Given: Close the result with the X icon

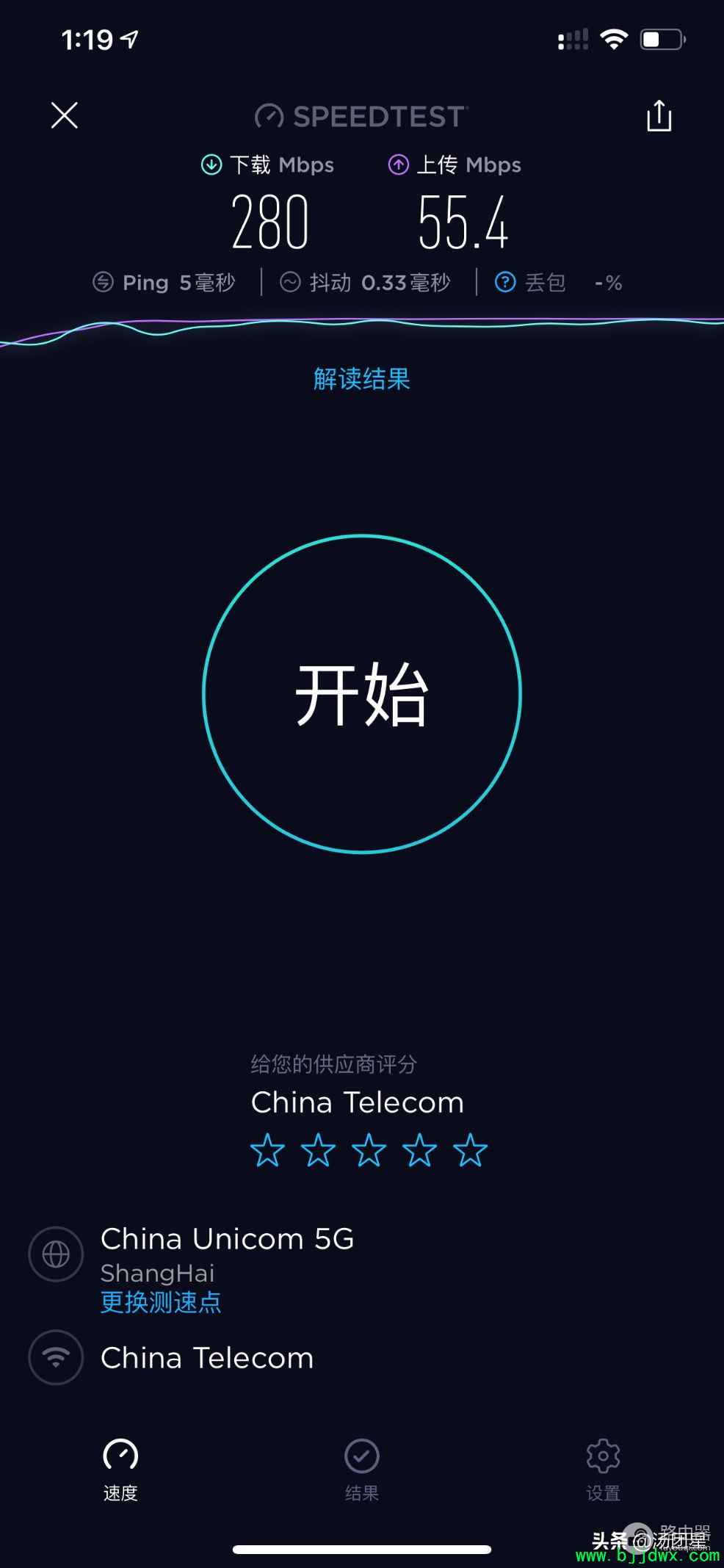Looking at the screenshot, I should [65, 115].
